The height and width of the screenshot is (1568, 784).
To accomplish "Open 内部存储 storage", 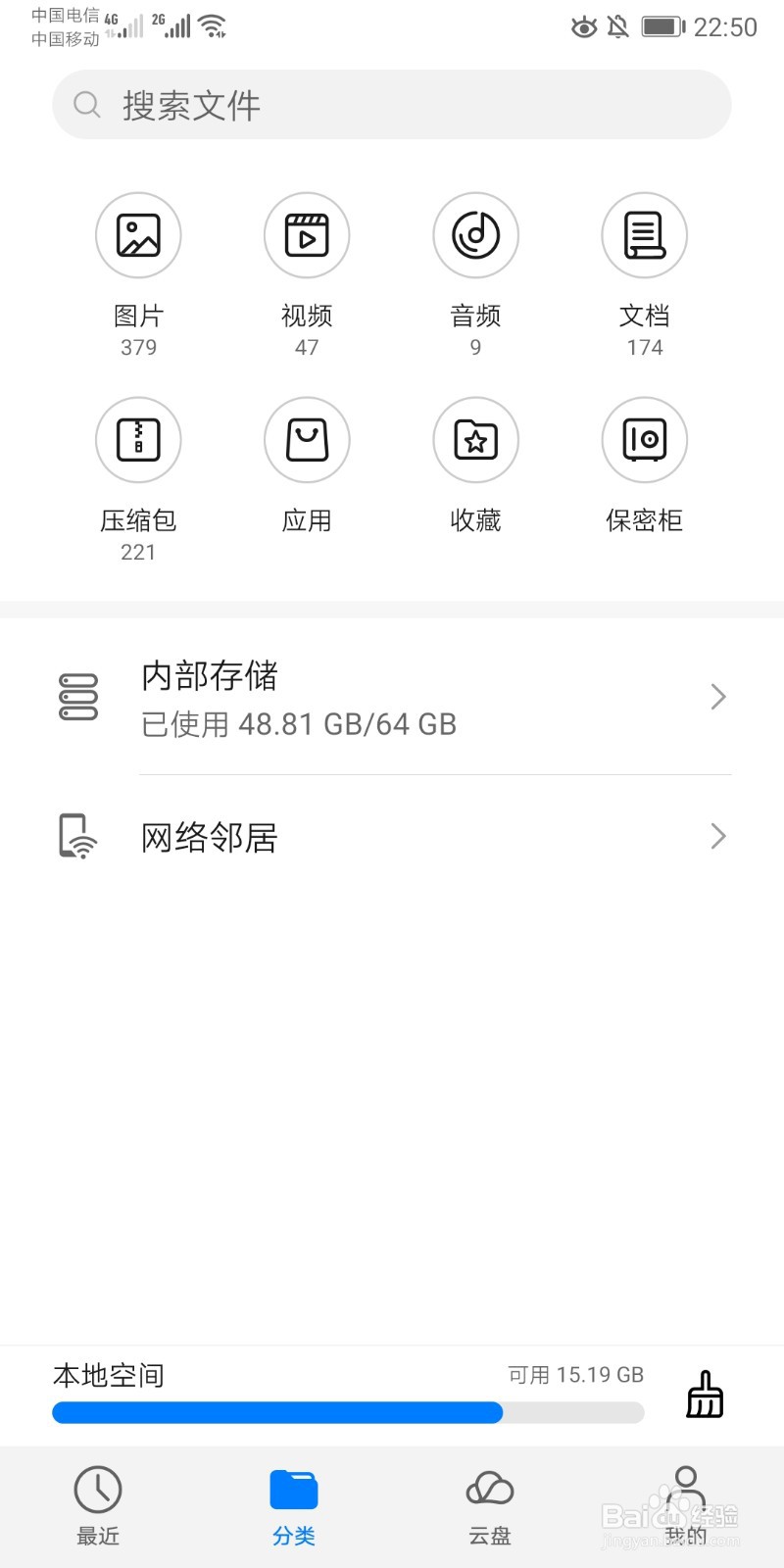I will 392,698.
